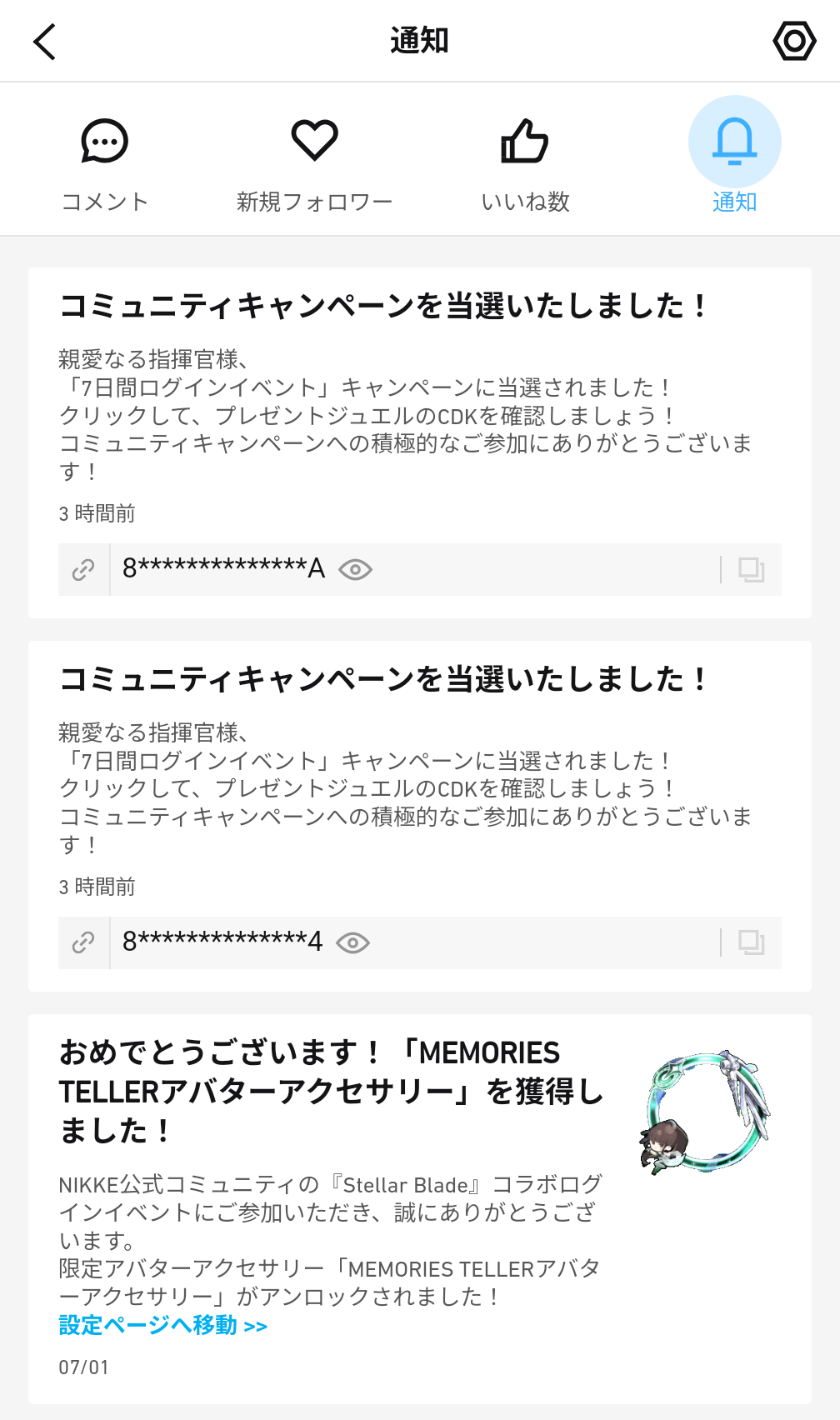
Task: Reveal the CDK code ending in A
Action: [356, 570]
